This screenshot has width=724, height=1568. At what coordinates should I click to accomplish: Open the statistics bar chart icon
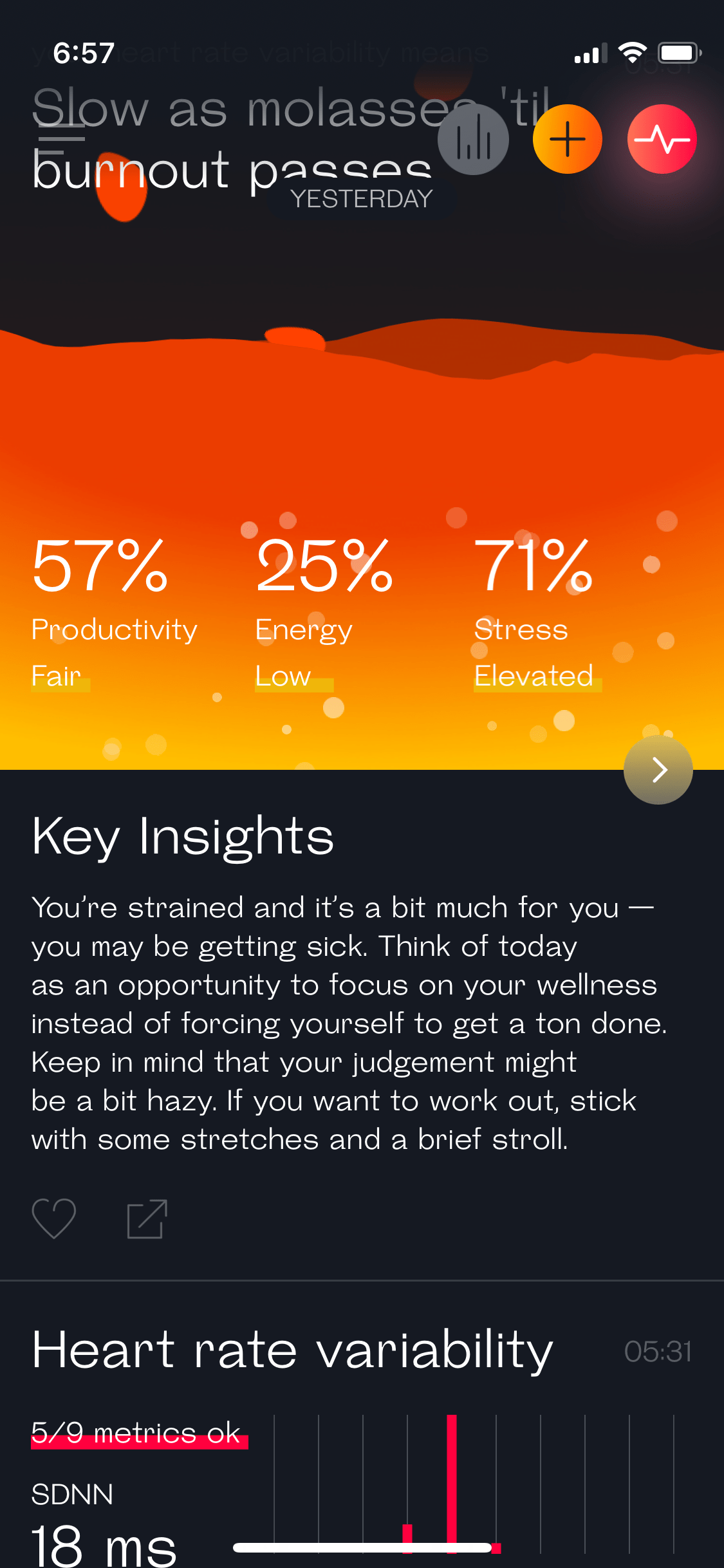473,140
